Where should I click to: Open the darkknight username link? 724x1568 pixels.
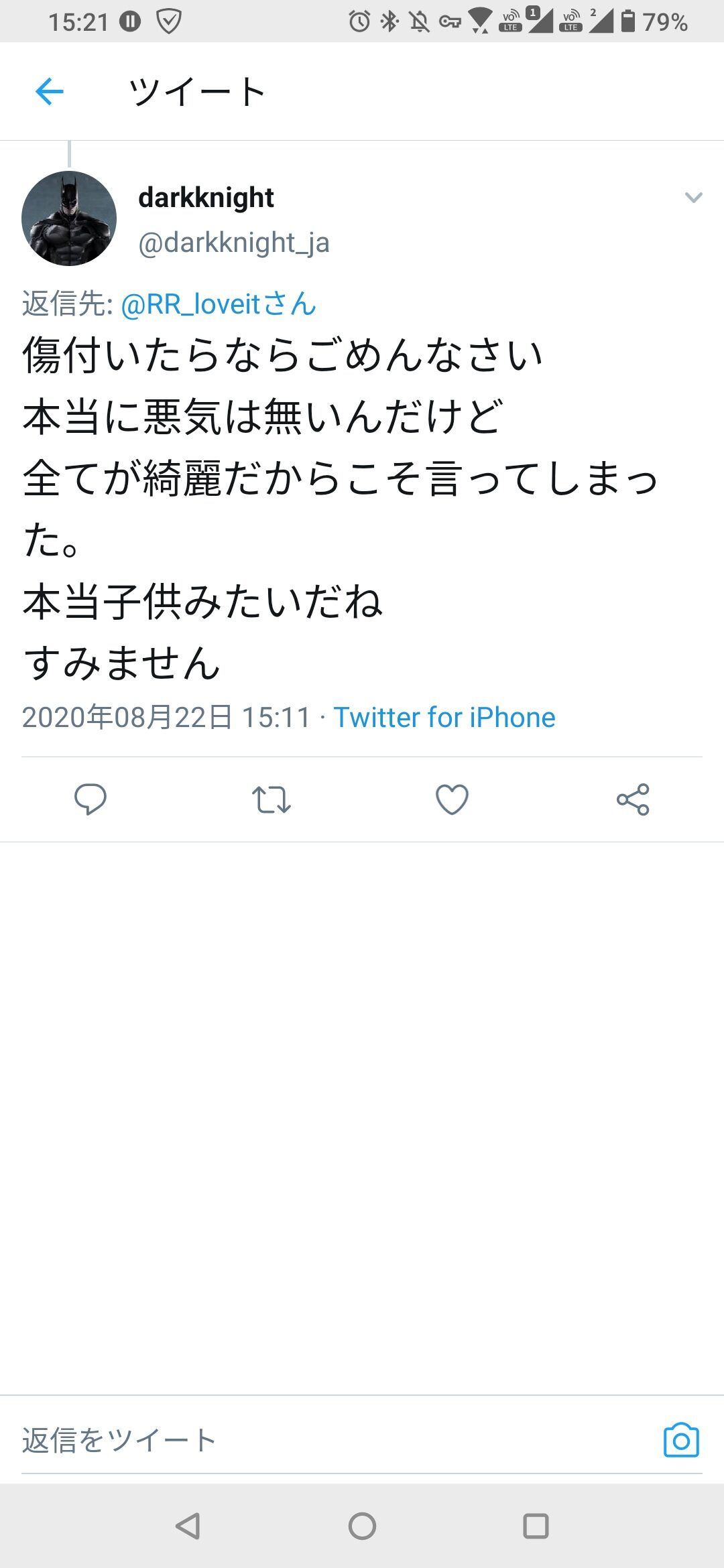click(x=206, y=198)
